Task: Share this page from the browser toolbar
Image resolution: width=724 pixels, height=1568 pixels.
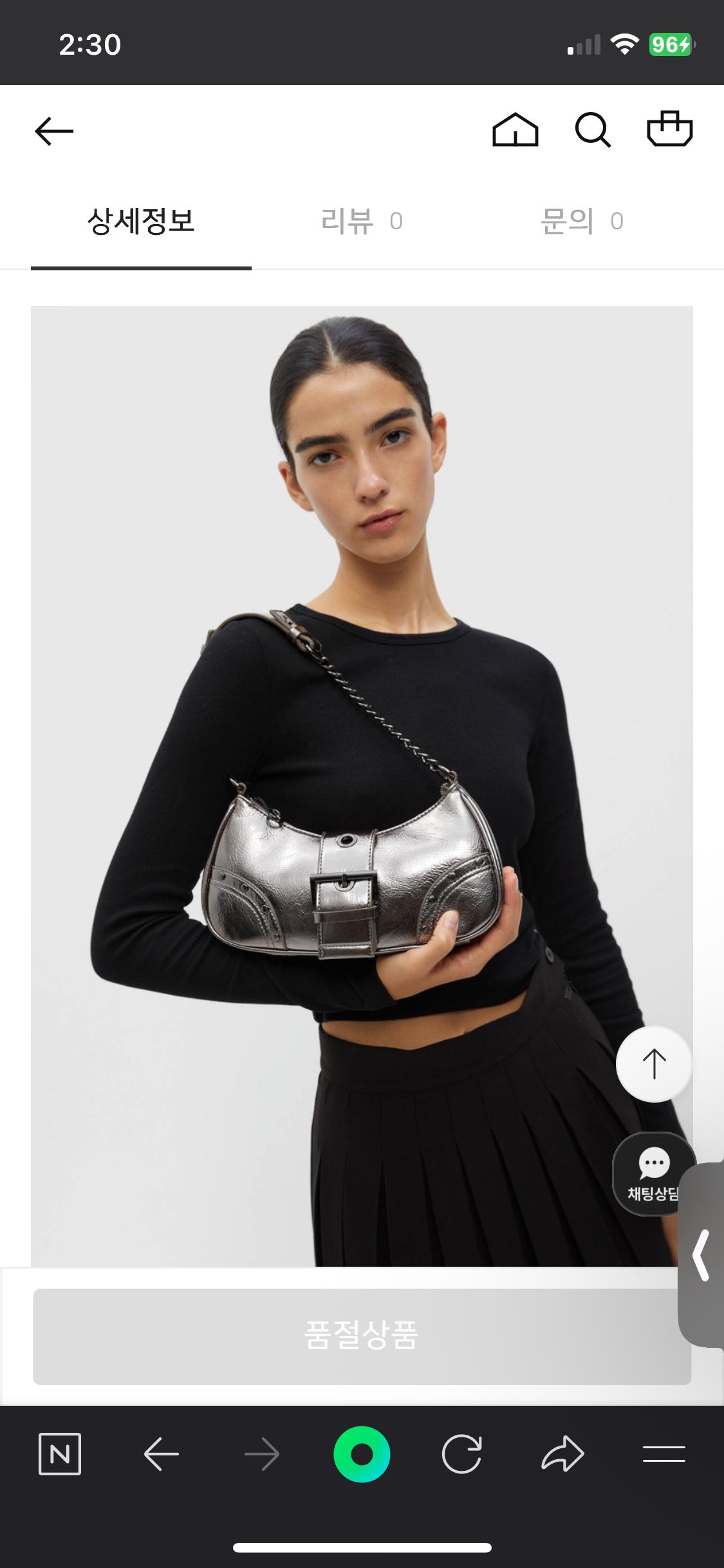Action: (x=562, y=1454)
